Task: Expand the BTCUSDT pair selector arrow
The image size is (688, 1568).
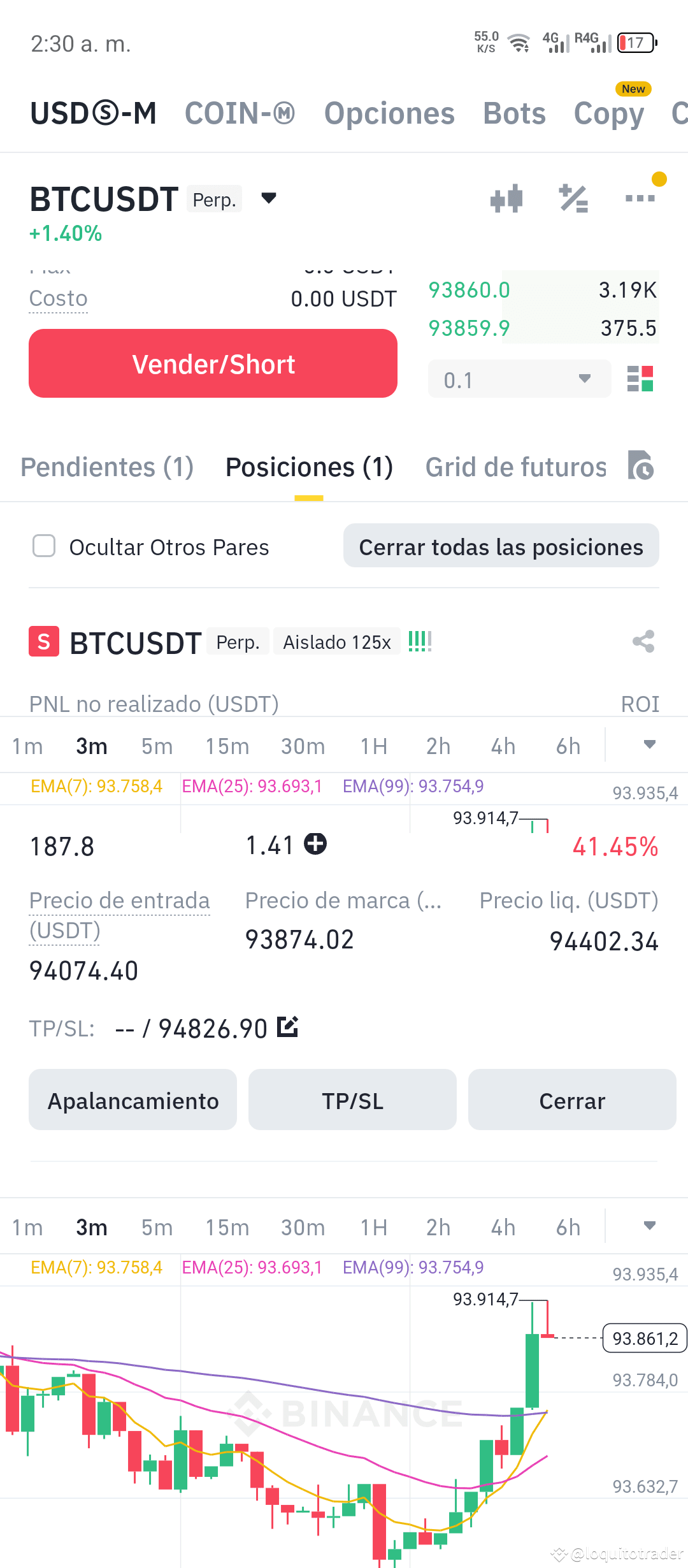Action: coord(269,198)
